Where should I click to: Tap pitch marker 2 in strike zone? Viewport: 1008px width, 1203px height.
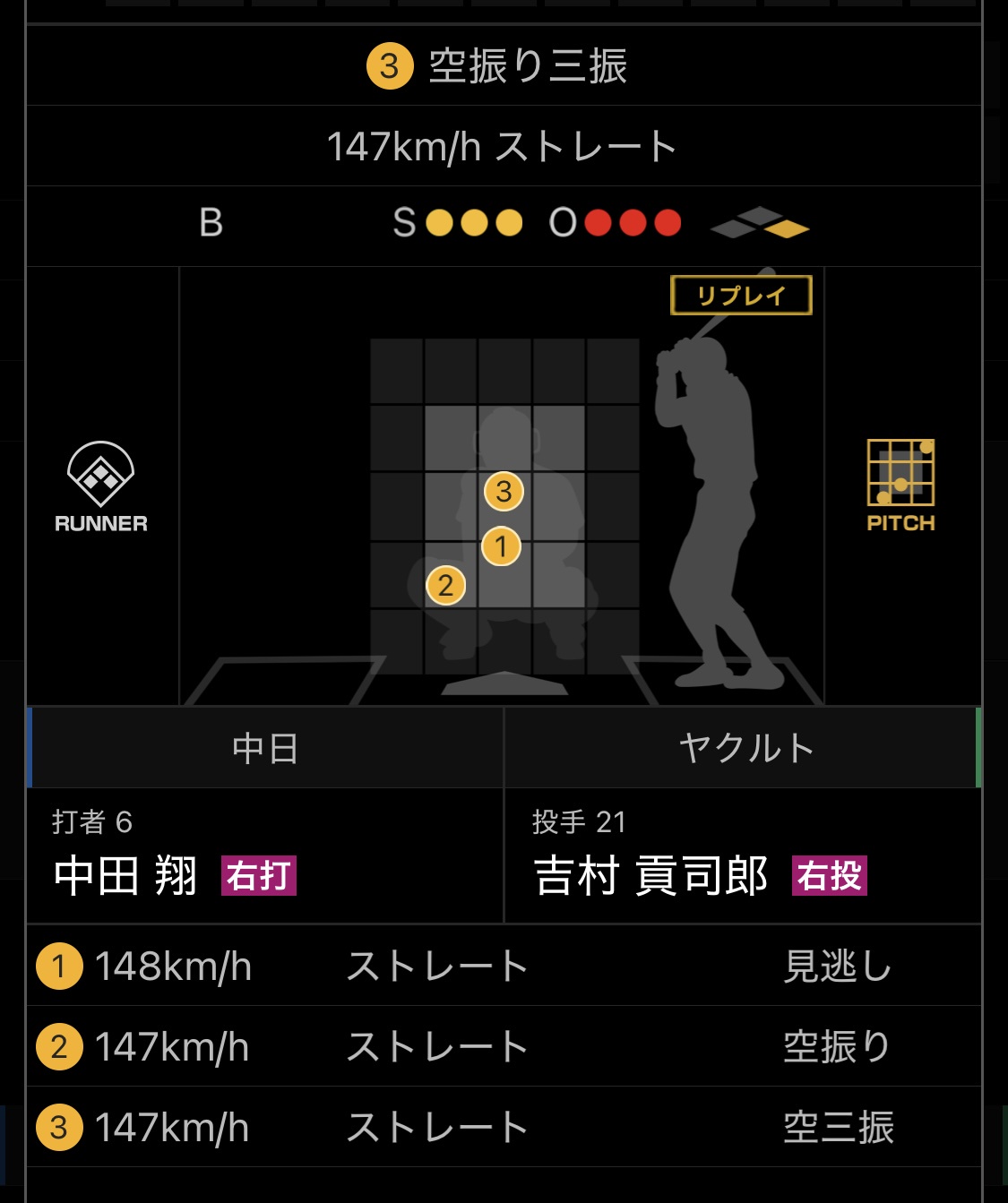[x=445, y=586]
